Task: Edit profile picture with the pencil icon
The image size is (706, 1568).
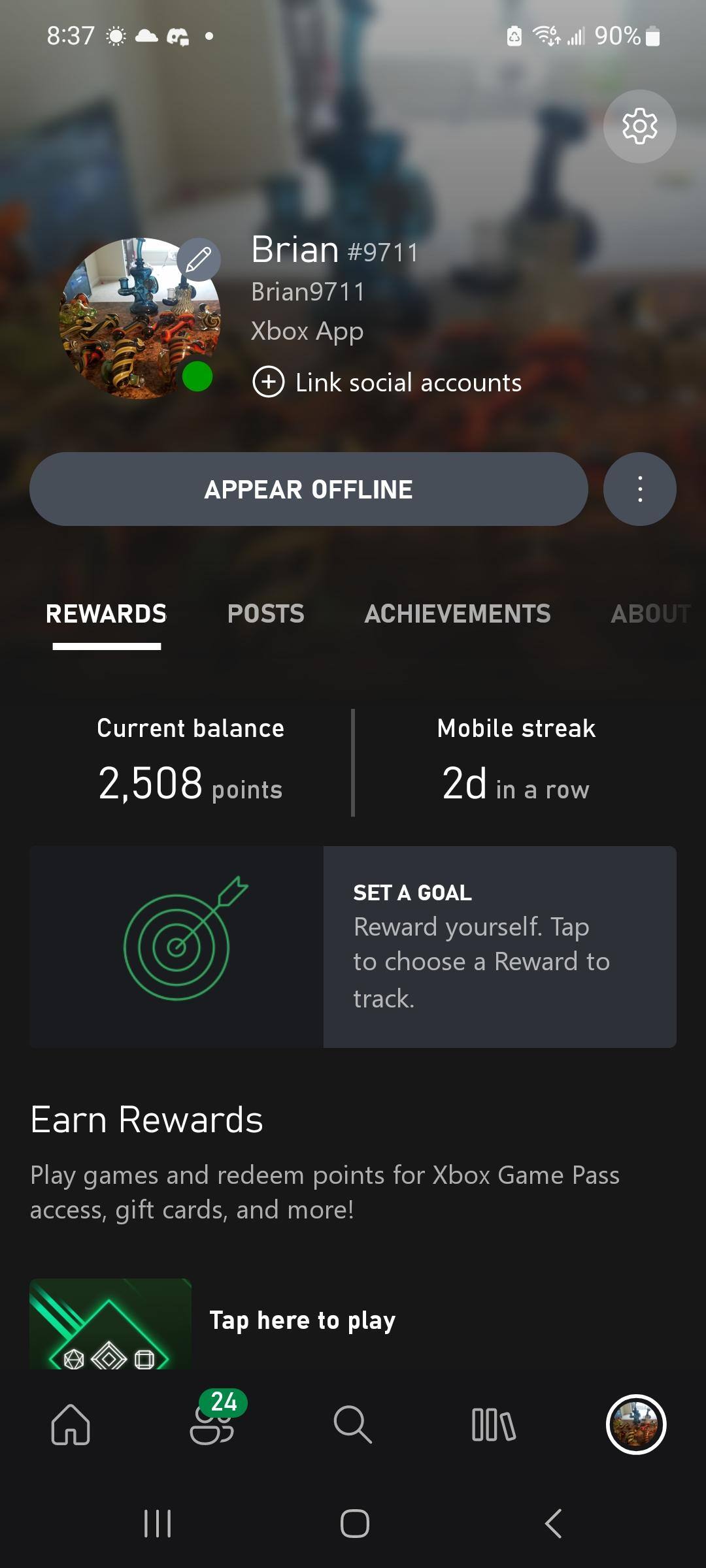Action: coord(199,259)
